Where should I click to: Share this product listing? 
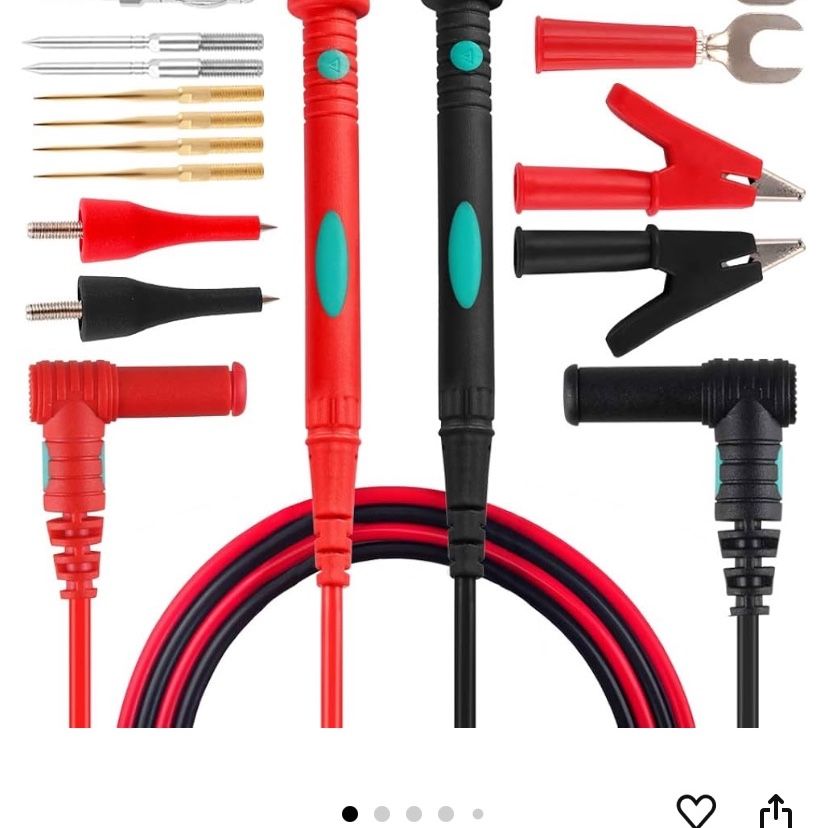coord(775,812)
